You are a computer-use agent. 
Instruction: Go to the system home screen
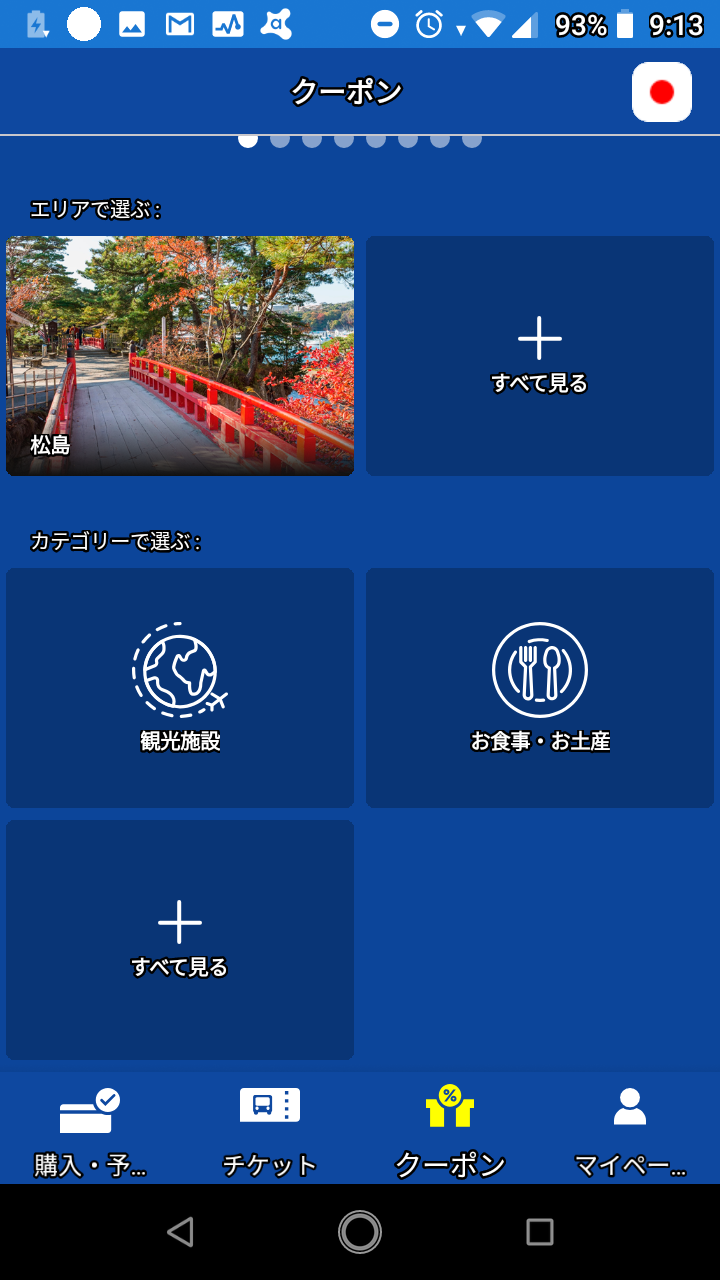(x=360, y=1232)
